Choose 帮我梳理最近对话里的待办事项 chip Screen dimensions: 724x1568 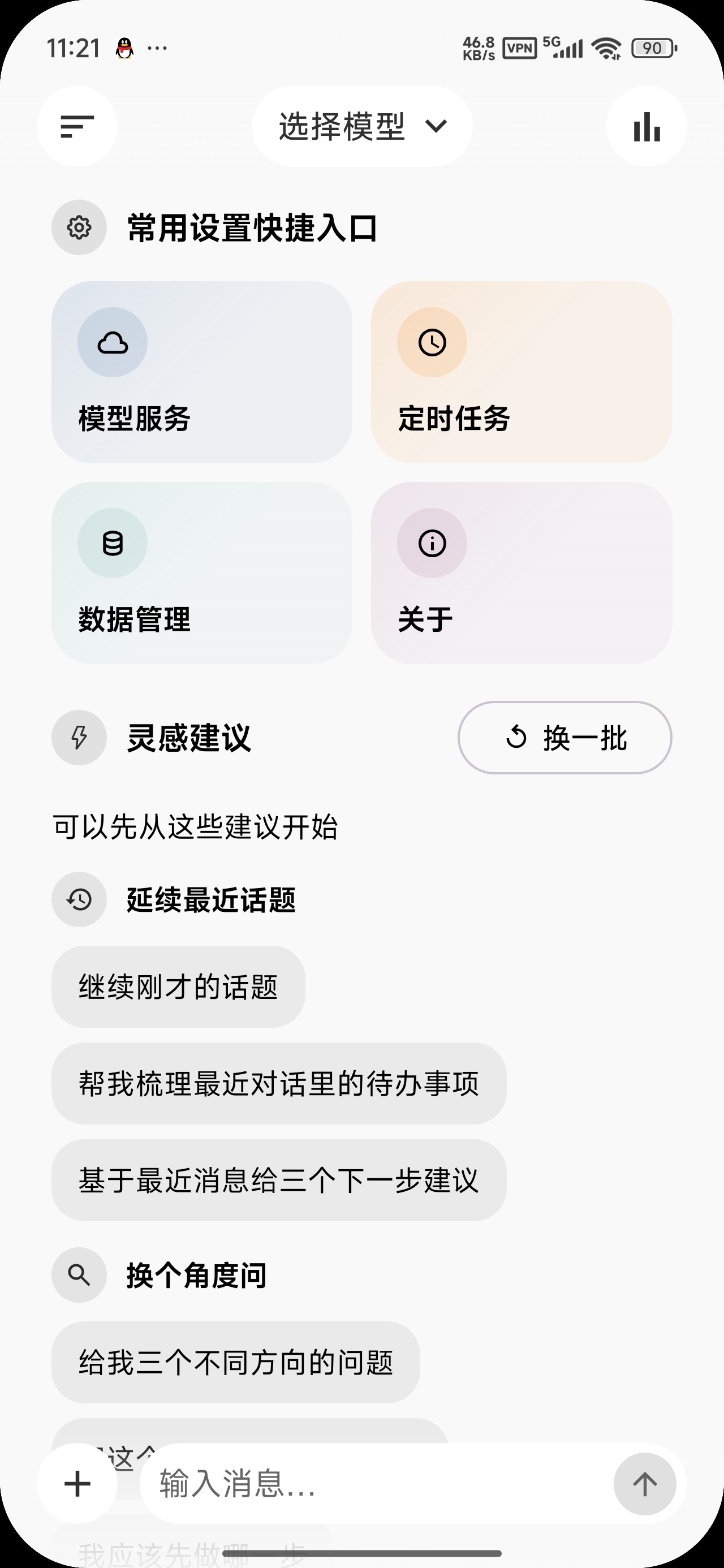click(x=279, y=1083)
